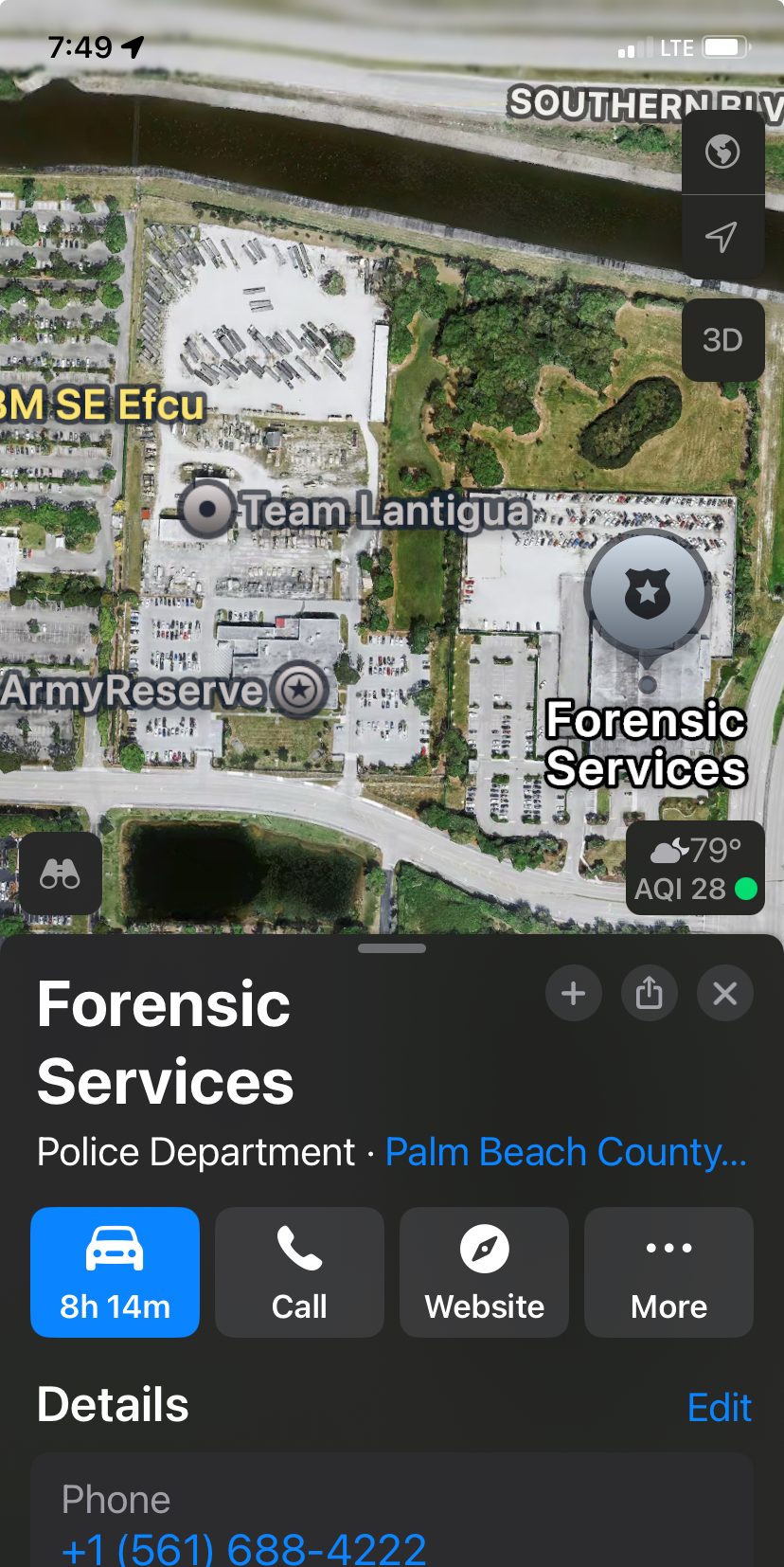Open the Forensic Services website

point(484,1271)
